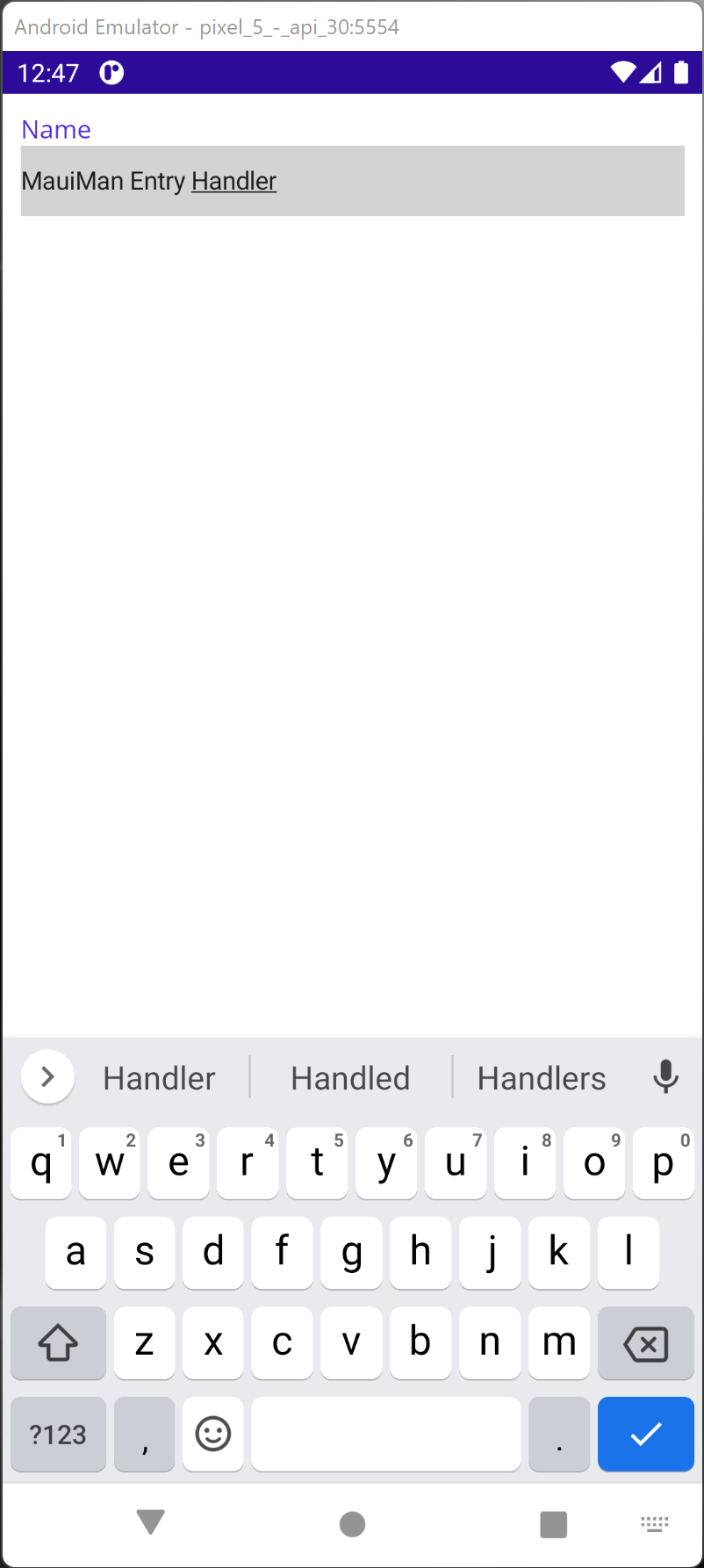This screenshot has height=1568, width=704.
Task: Start voice input with the microphone
Action: pos(666,1076)
